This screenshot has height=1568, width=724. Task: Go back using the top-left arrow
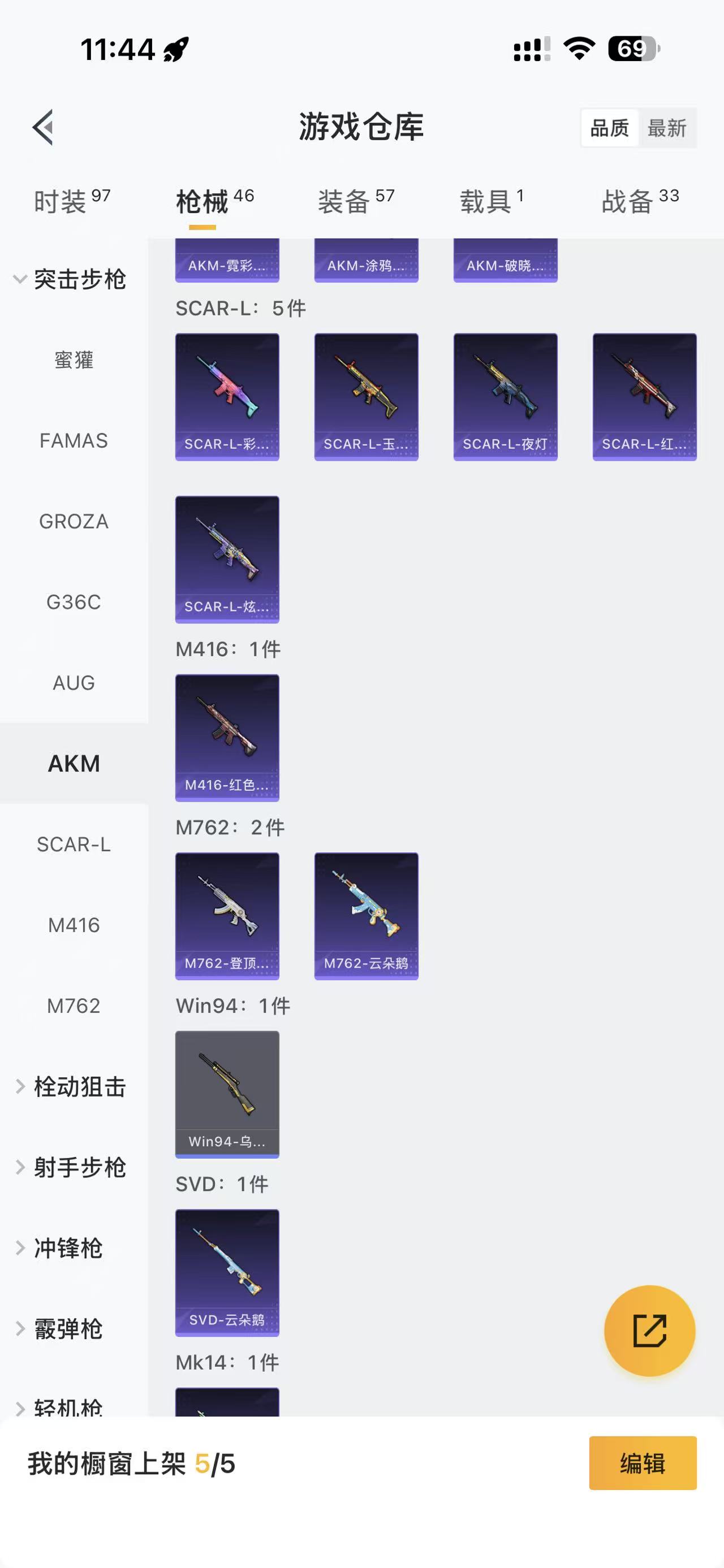pyautogui.click(x=43, y=128)
